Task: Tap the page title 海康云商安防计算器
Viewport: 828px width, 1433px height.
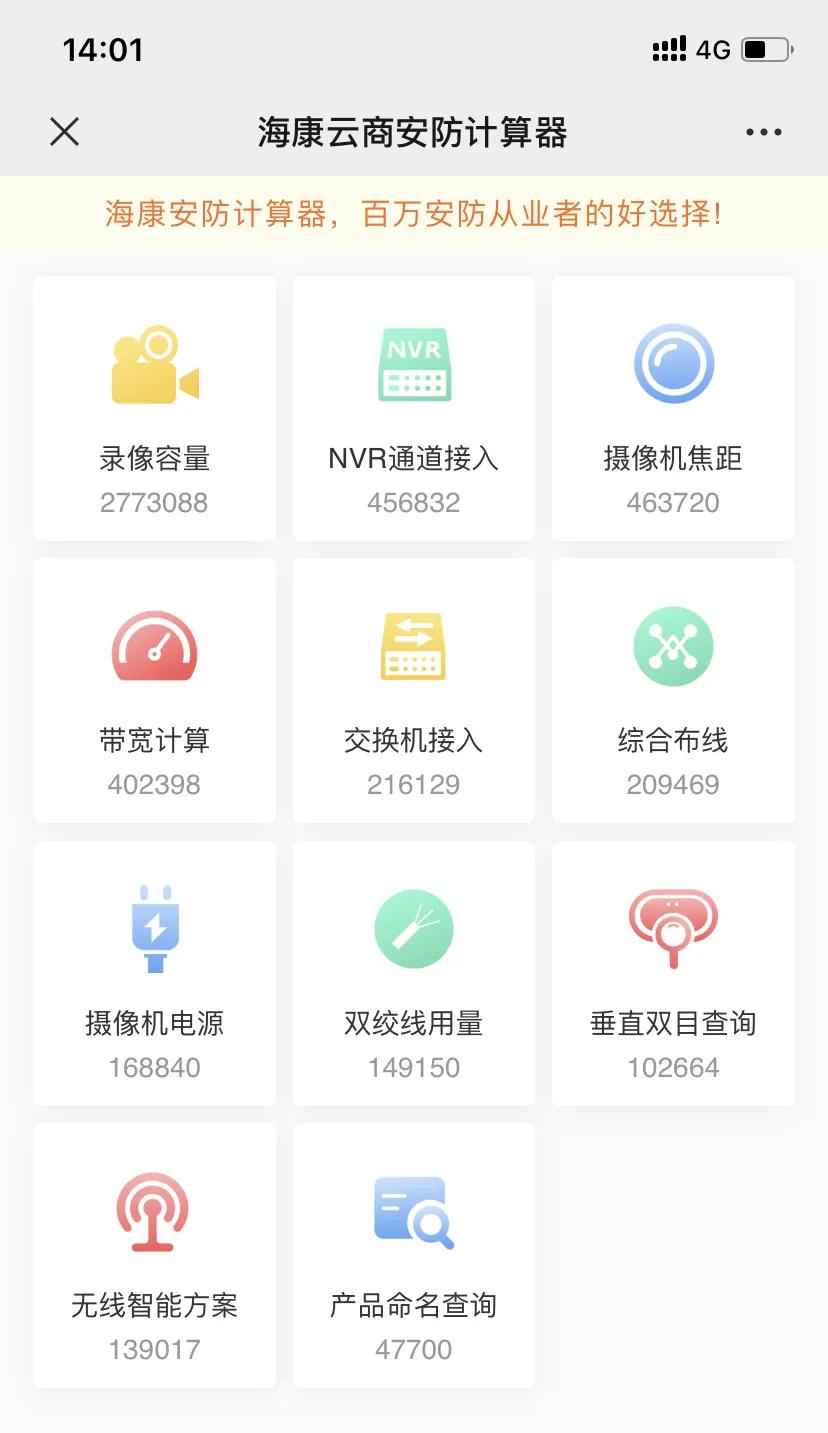Action: 414,131
